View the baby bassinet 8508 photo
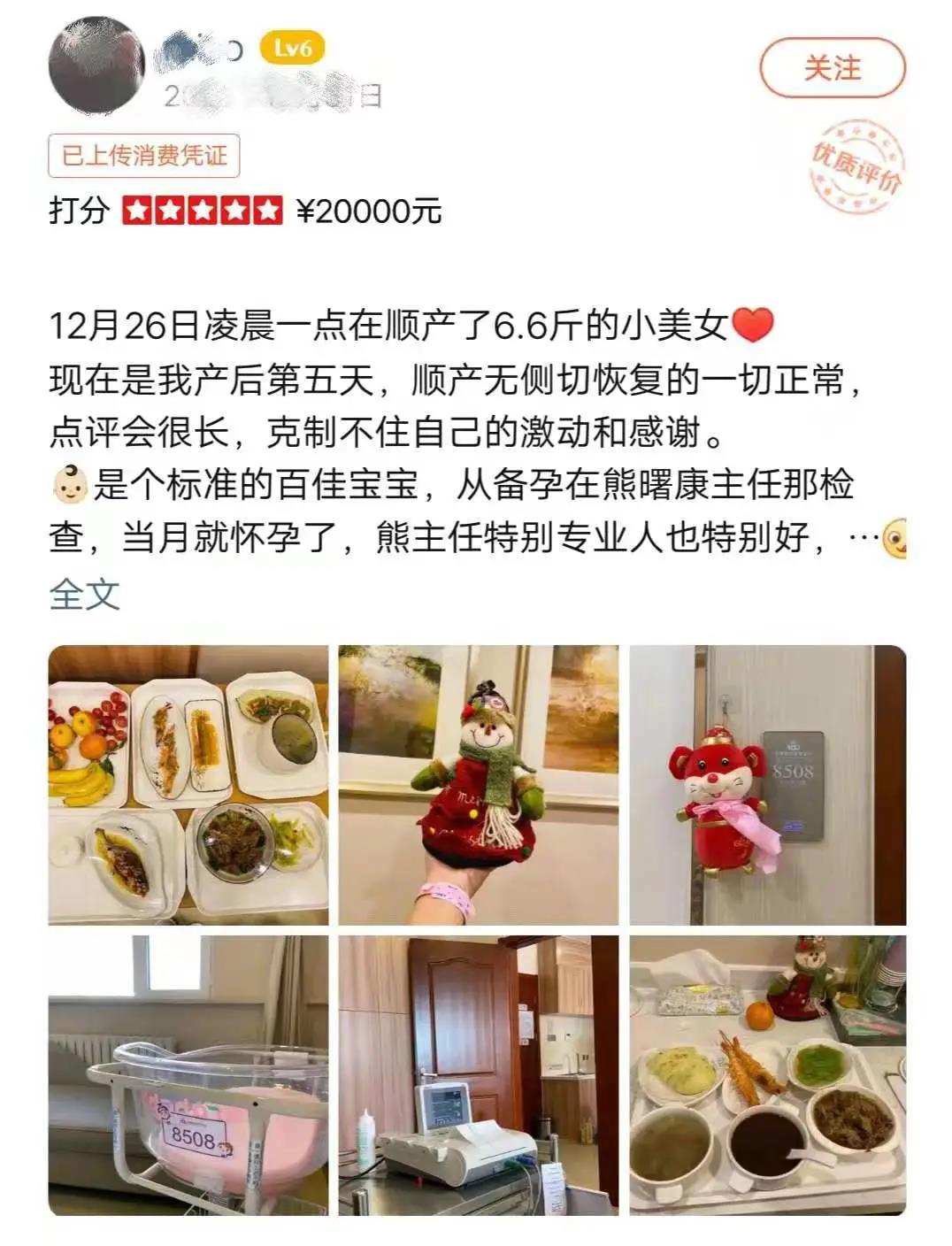This screenshot has height=1246, width=952. pos(188,1074)
